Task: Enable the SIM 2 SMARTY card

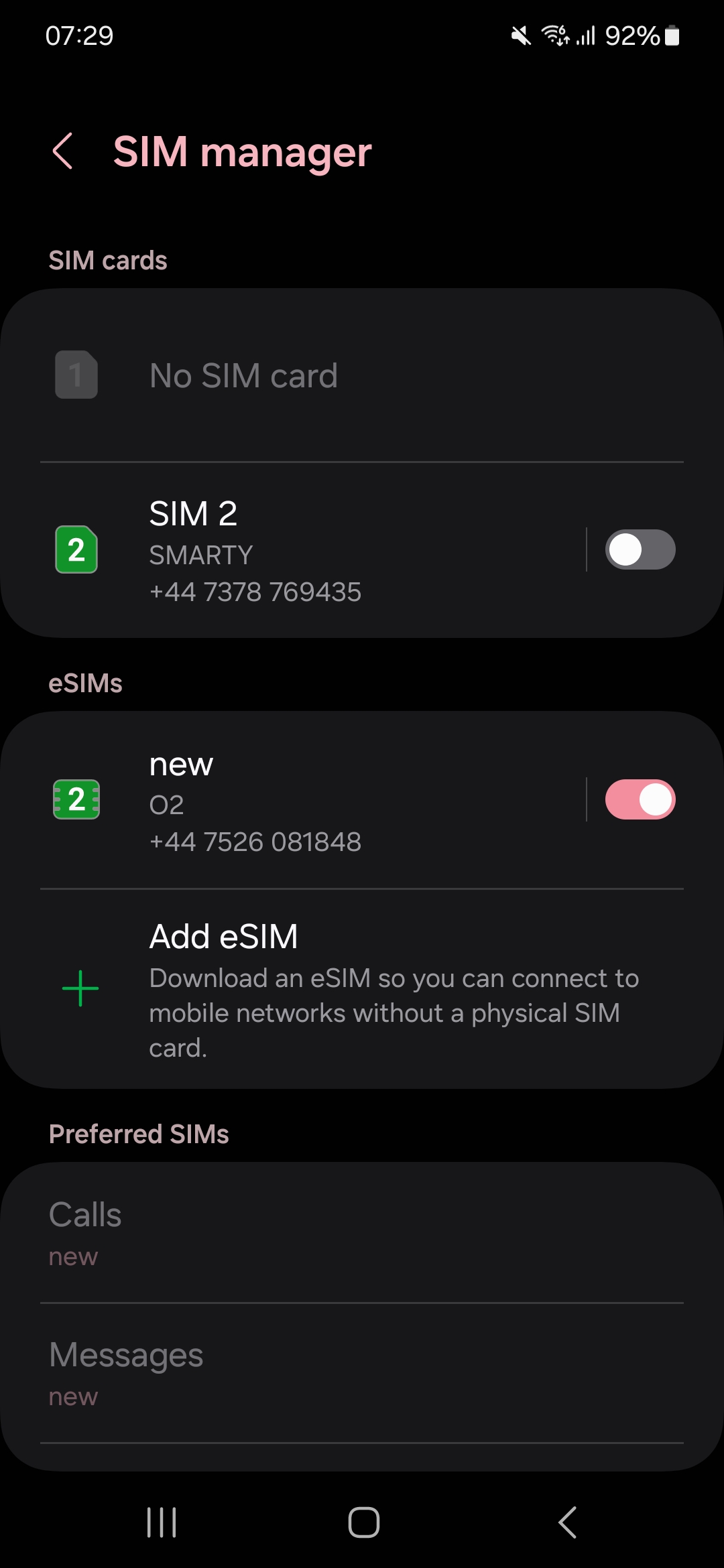Action: [640, 549]
